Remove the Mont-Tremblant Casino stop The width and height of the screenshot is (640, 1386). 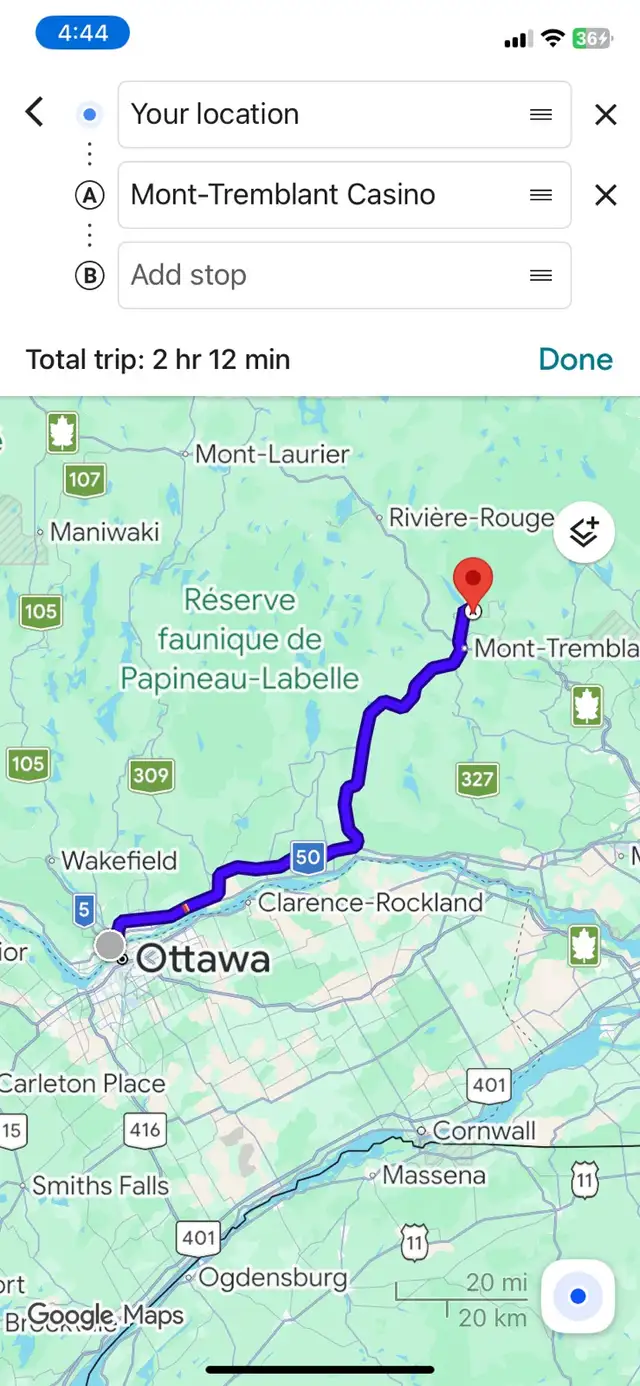[605, 195]
